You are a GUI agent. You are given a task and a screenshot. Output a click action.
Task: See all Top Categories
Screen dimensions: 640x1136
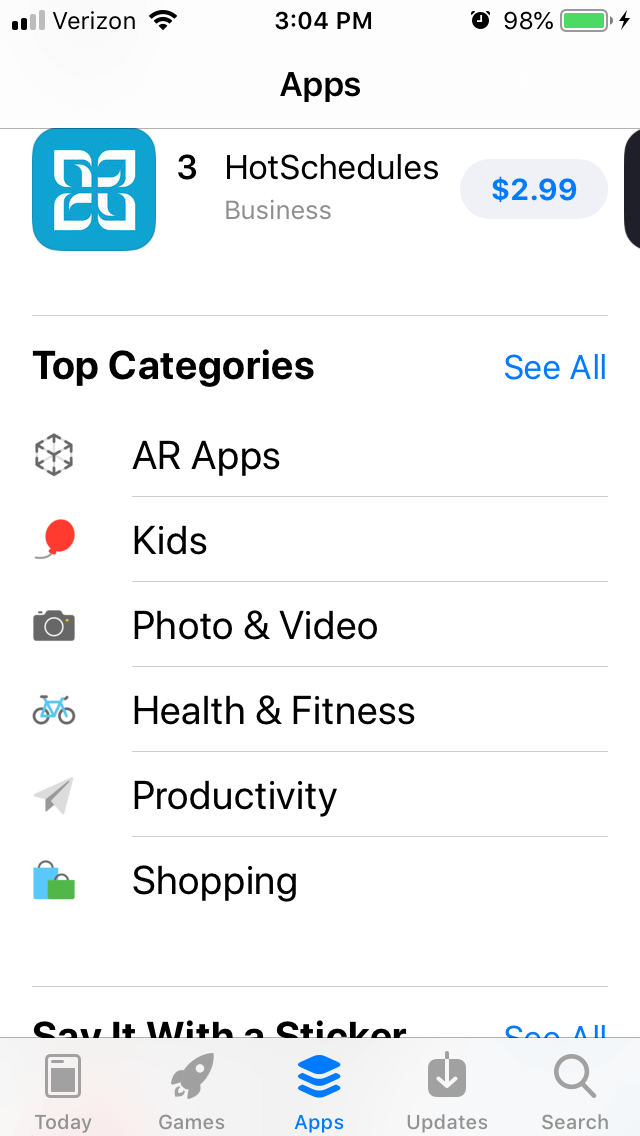[x=555, y=367]
